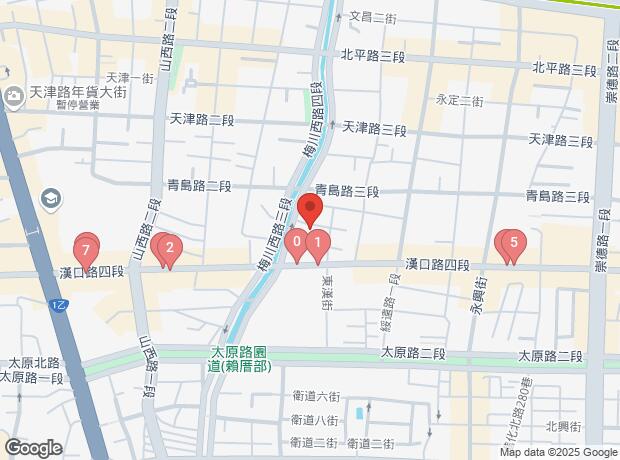Select map marker numbered 0
The height and width of the screenshot is (460, 620).
tap(297, 241)
